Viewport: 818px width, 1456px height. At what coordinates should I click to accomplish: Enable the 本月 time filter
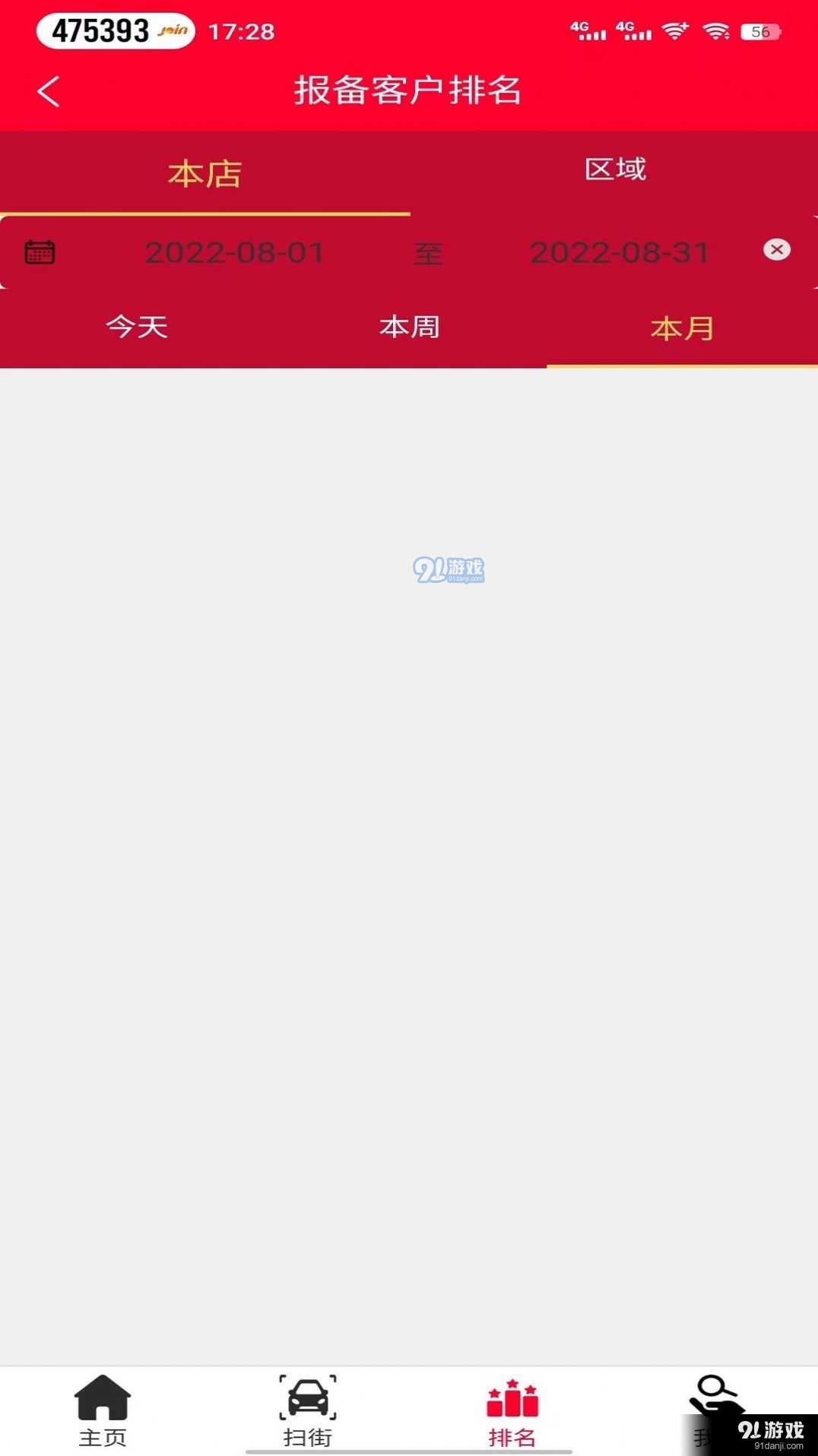682,327
